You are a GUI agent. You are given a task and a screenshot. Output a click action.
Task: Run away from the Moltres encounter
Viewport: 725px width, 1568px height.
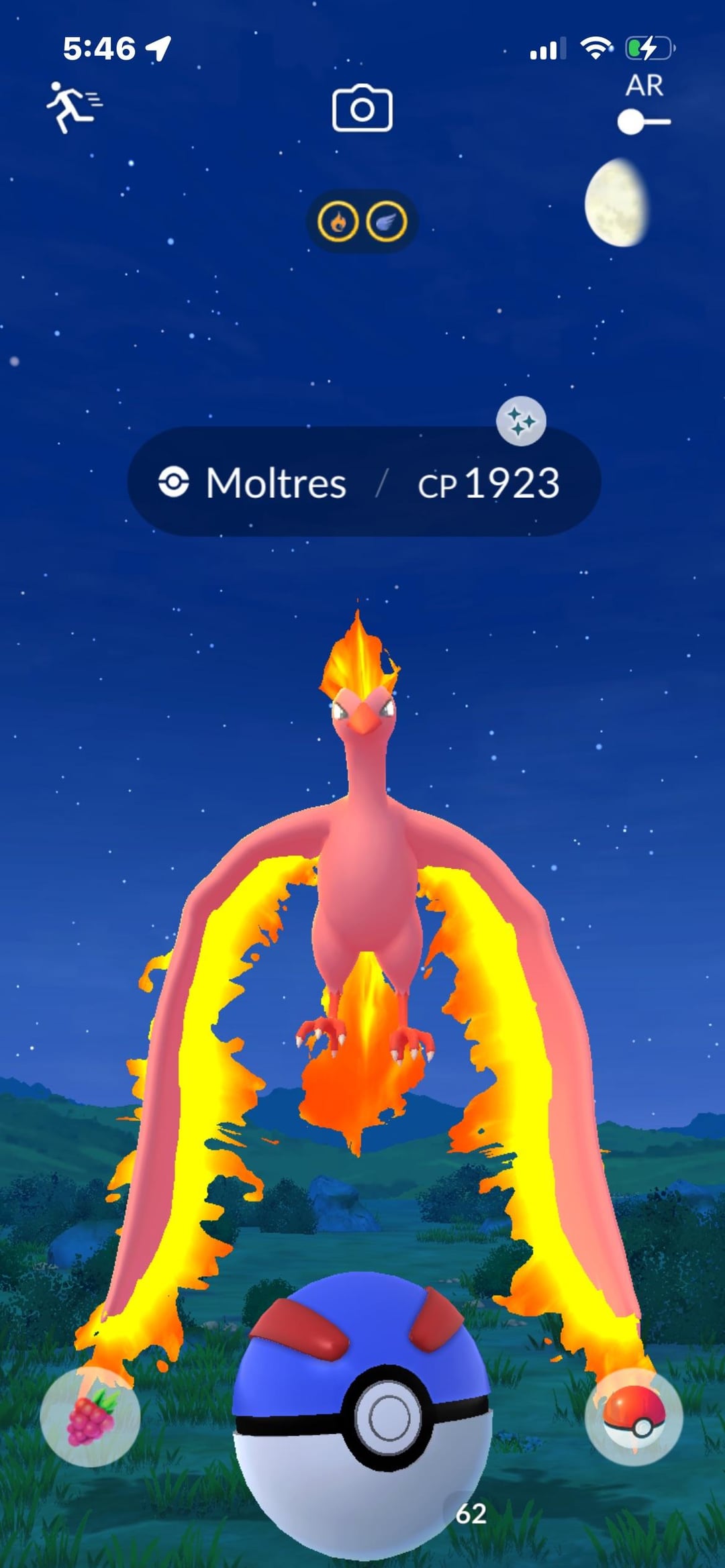click(x=72, y=107)
